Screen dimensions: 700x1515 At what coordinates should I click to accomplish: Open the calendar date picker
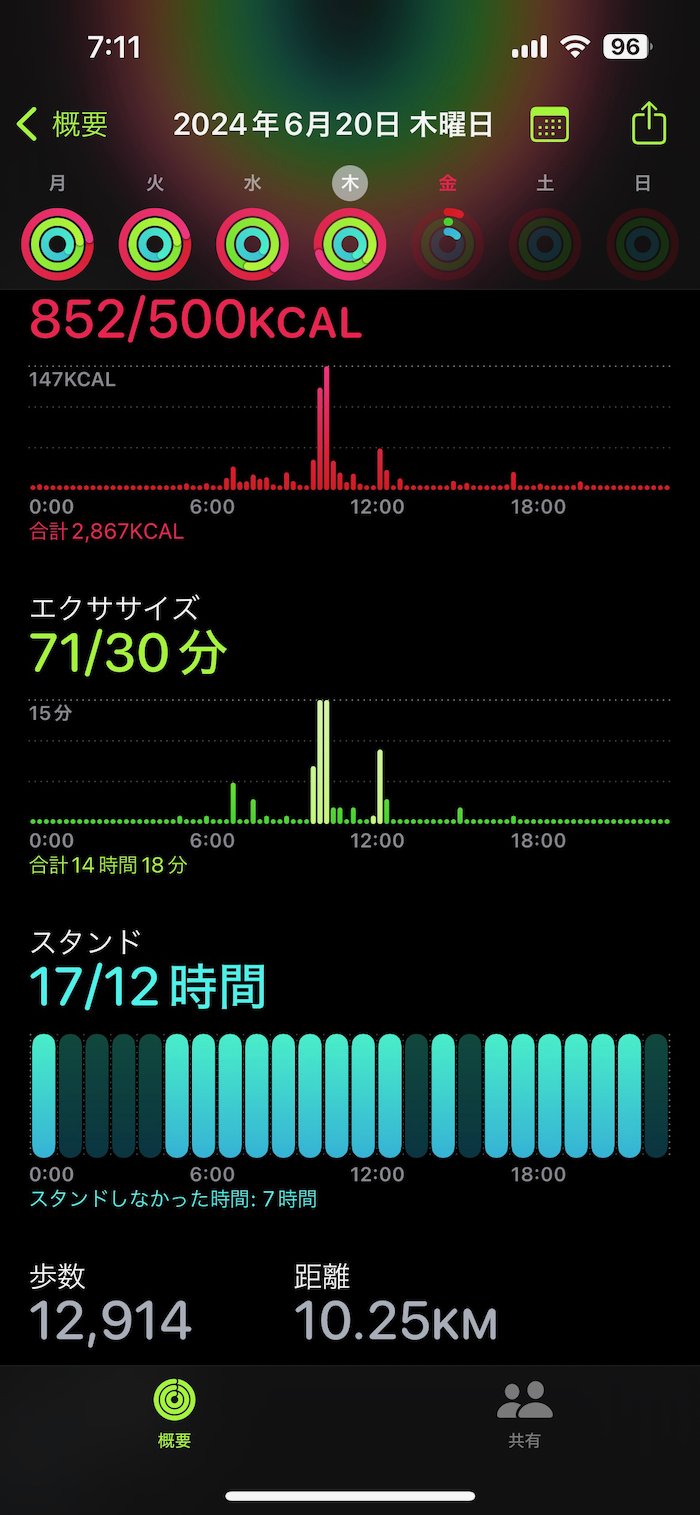point(549,125)
